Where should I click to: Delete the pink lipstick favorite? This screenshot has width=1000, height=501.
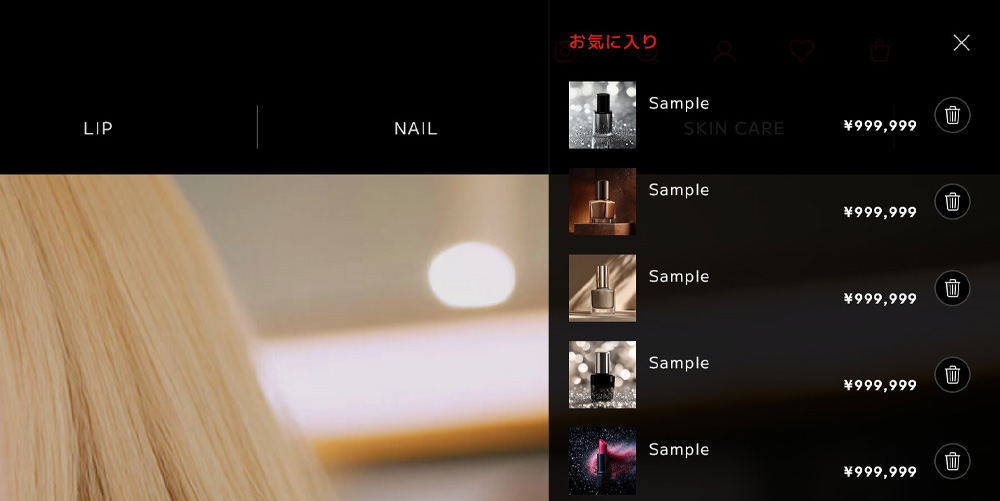click(x=952, y=461)
